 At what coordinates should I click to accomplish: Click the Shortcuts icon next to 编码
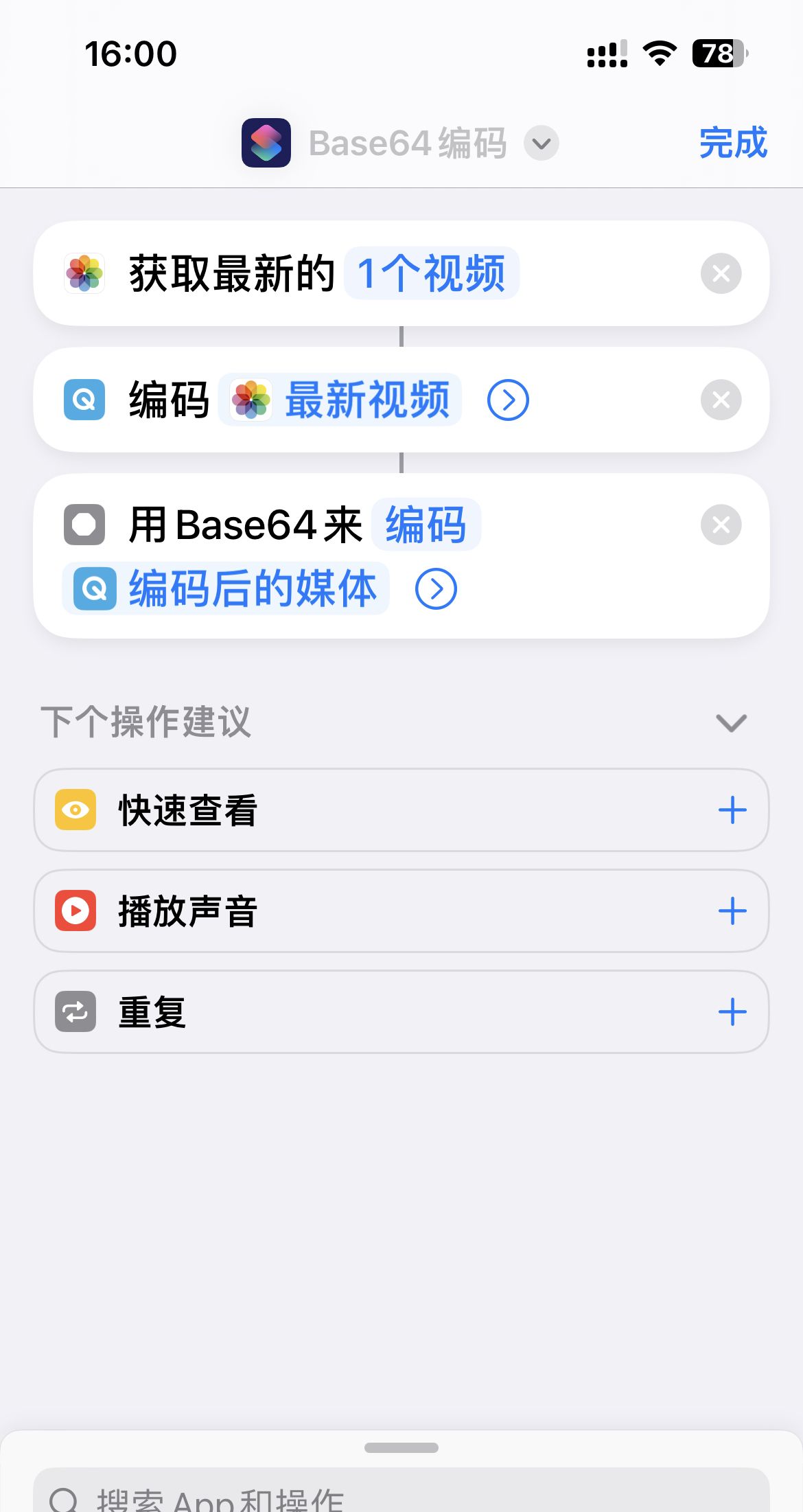84,400
